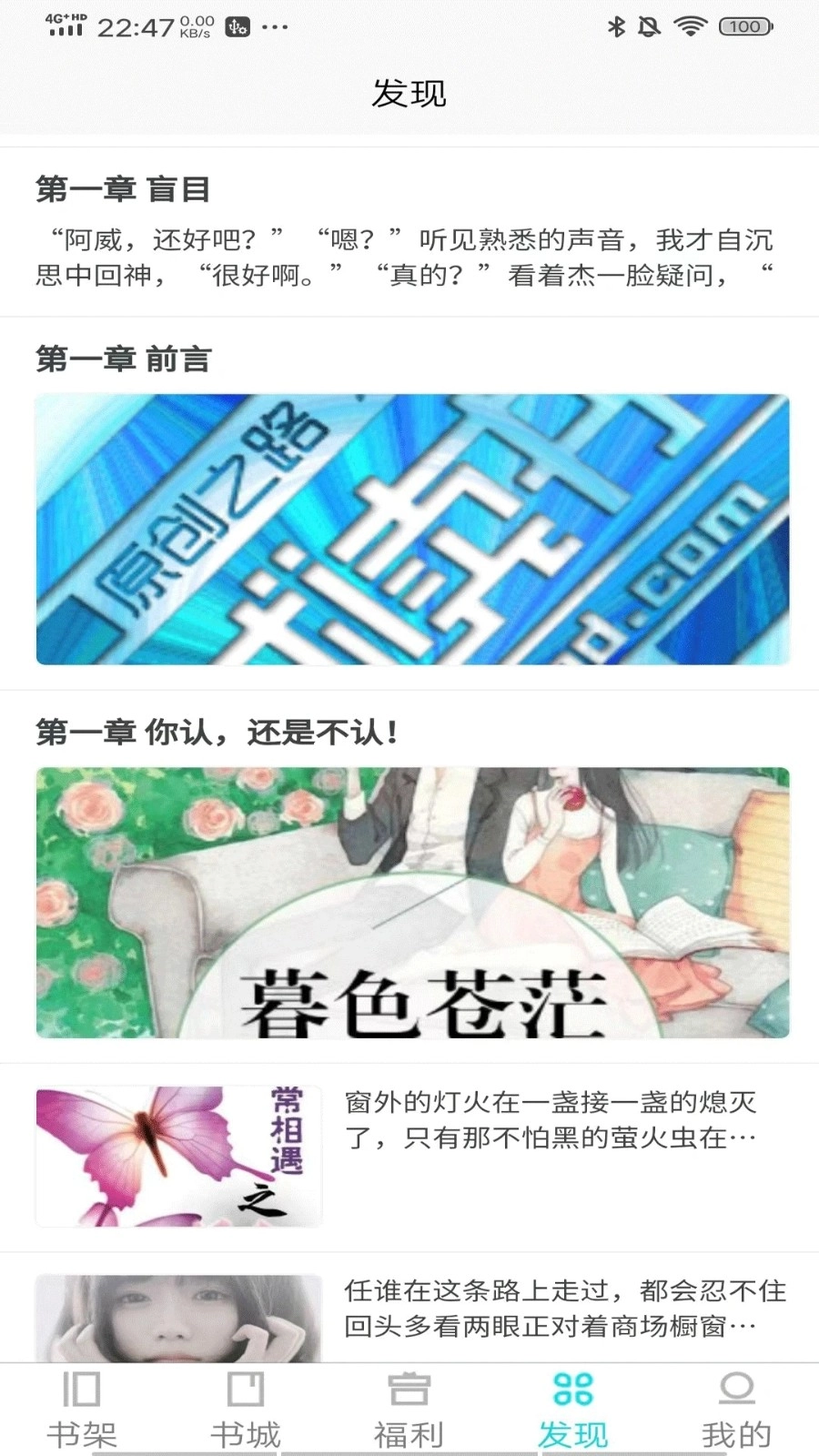Open chapter 第一章 盲目
This screenshot has width=819, height=1456.
tap(123, 189)
